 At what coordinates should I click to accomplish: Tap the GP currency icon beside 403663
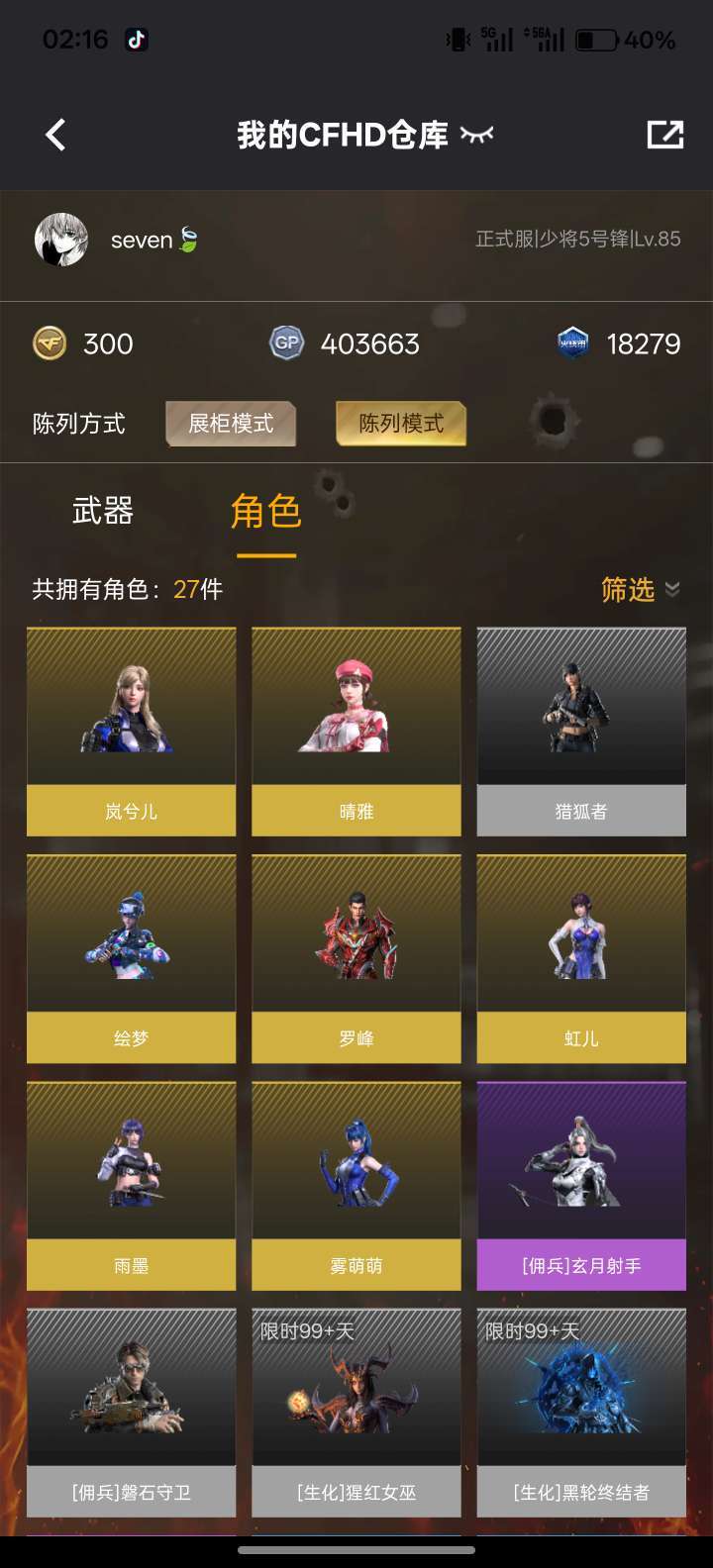pos(287,343)
